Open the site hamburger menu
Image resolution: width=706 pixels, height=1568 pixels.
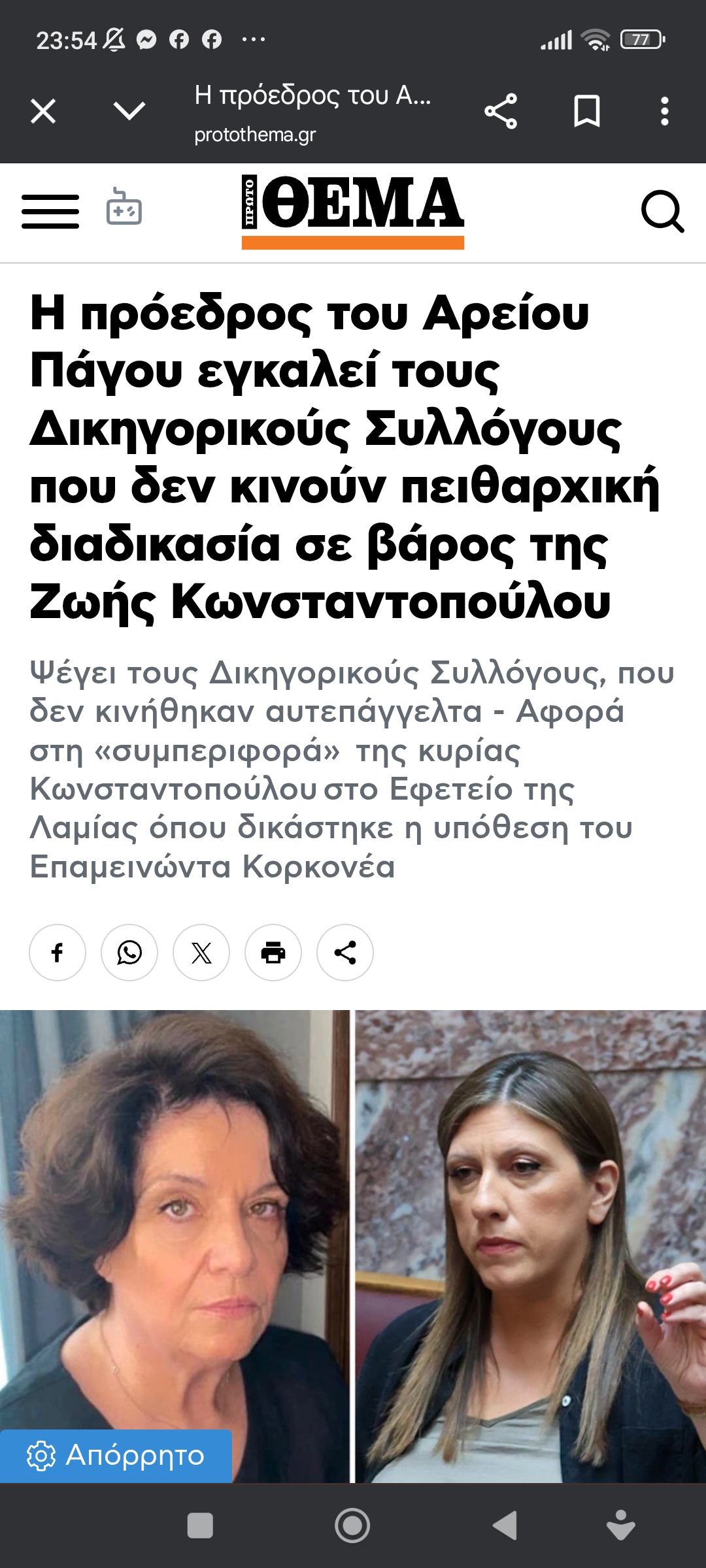(50, 212)
